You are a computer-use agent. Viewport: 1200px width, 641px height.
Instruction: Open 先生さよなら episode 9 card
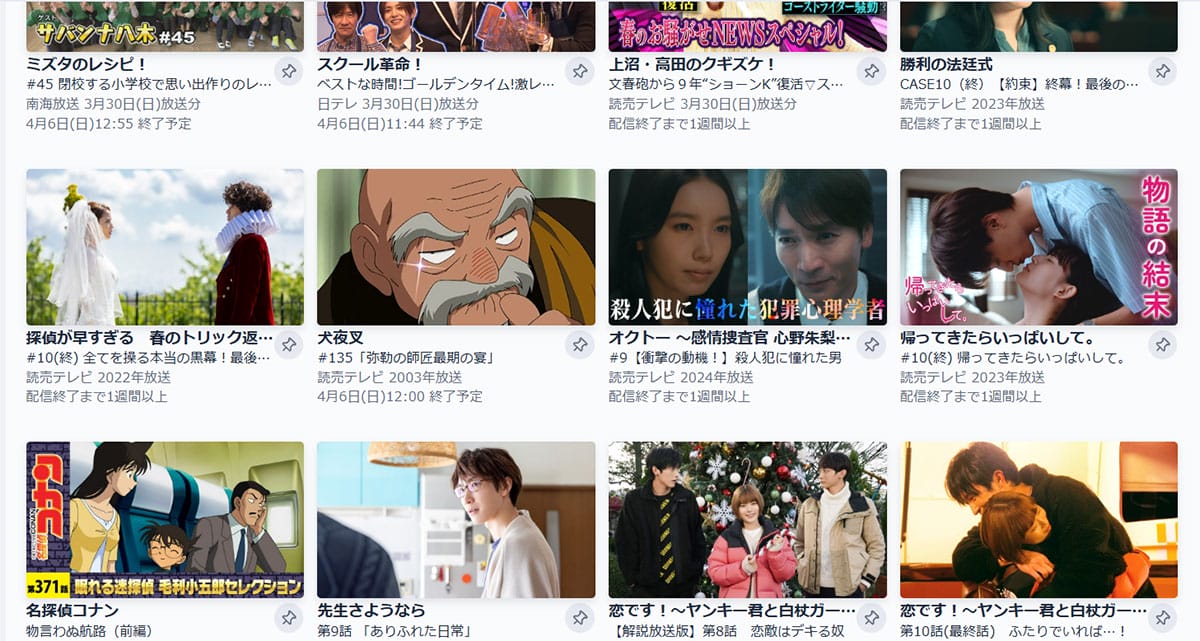pyautogui.click(x=455, y=520)
